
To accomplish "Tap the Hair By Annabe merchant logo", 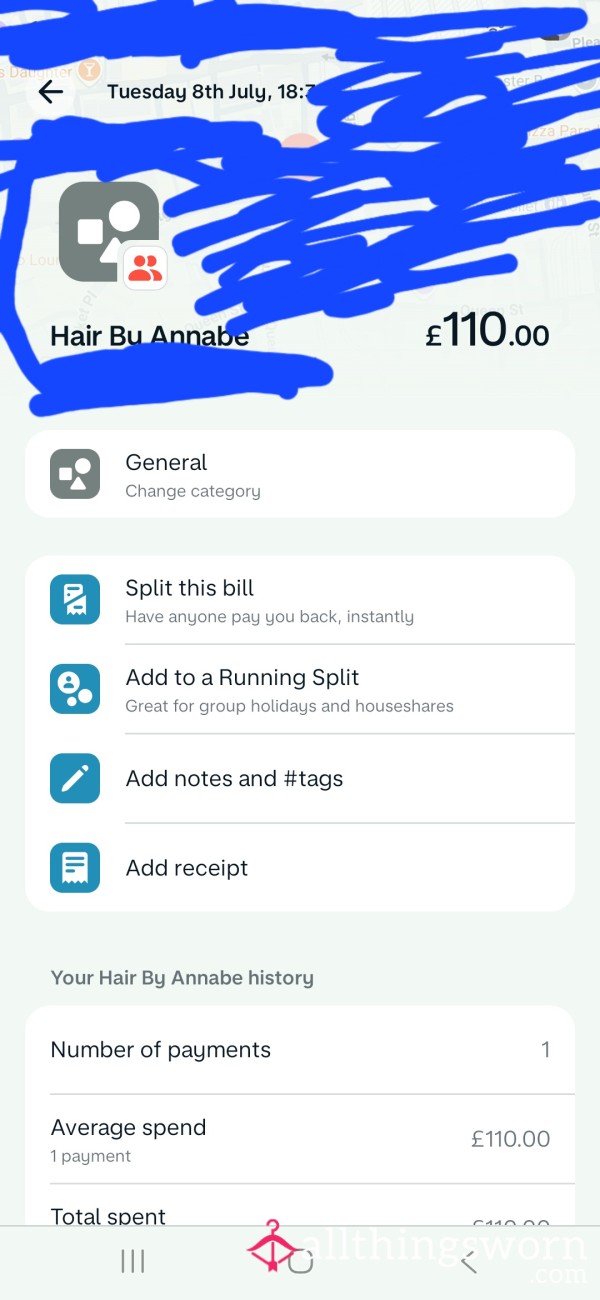I will coord(109,232).
